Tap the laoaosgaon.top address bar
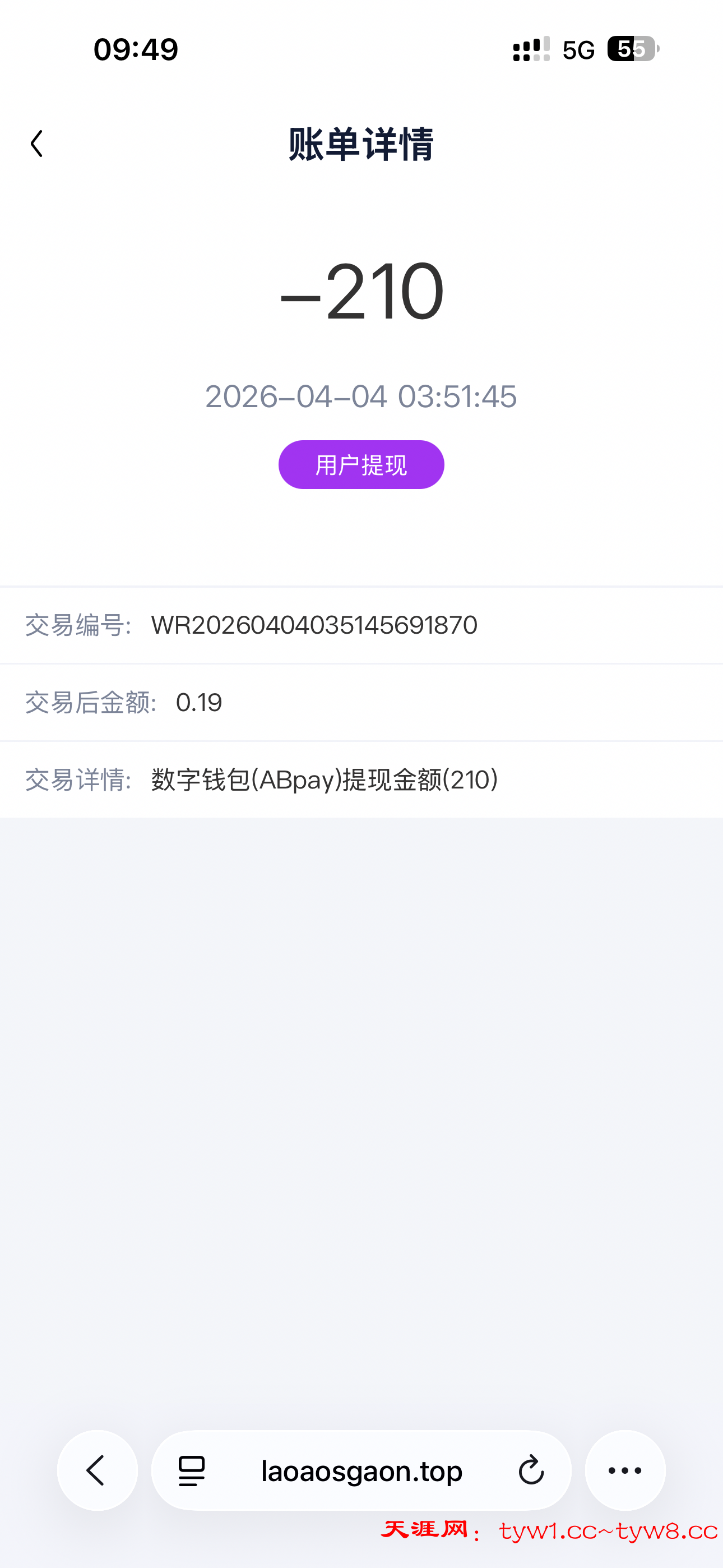Viewport: 723px width, 1568px height. pos(361,1471)
